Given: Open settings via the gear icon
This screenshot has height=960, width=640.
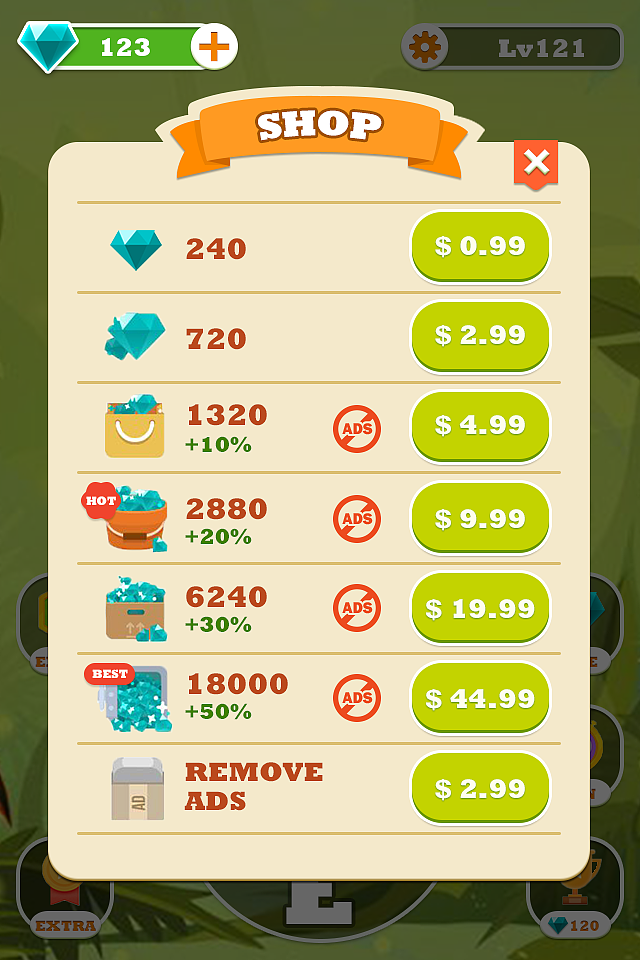Looking at the screenshot, I should [x=425, y=47].
